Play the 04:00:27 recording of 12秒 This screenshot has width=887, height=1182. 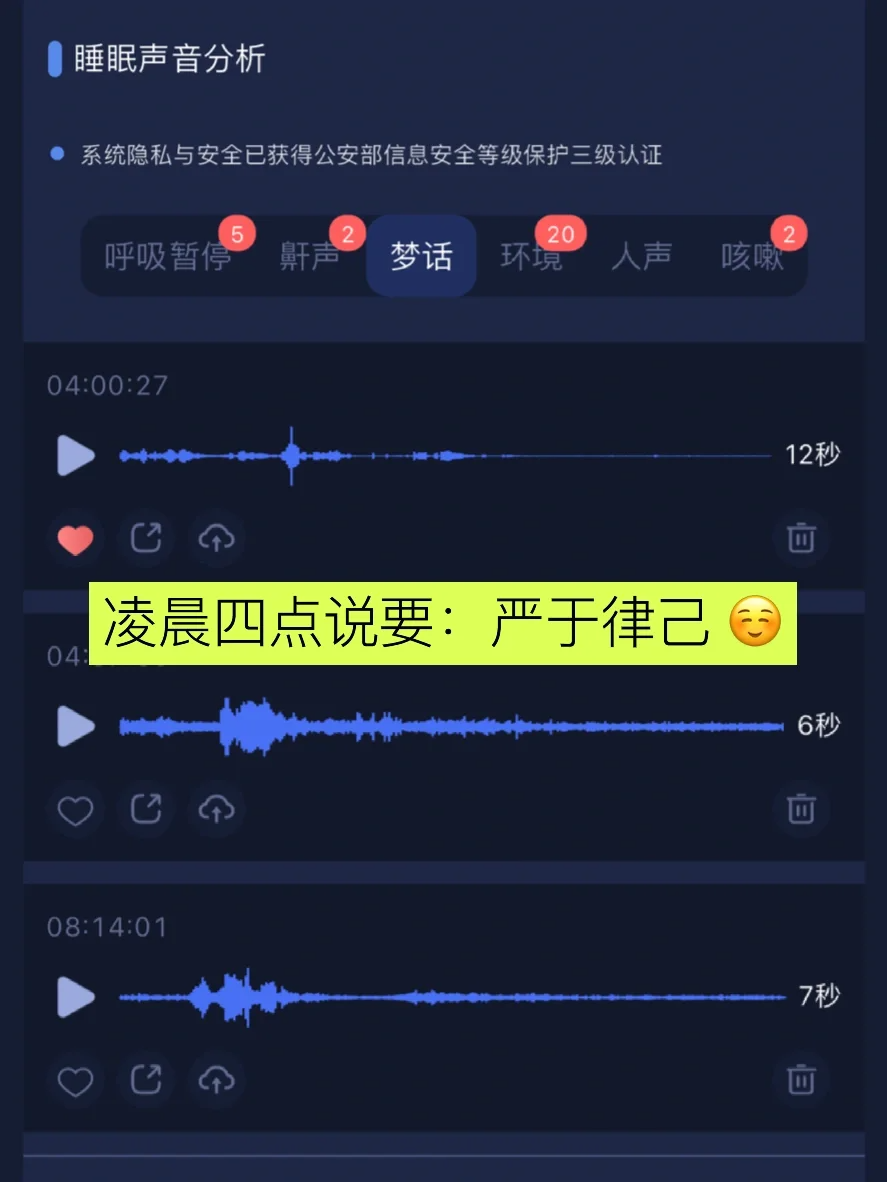pyautogui.click(x=75, y=456)
